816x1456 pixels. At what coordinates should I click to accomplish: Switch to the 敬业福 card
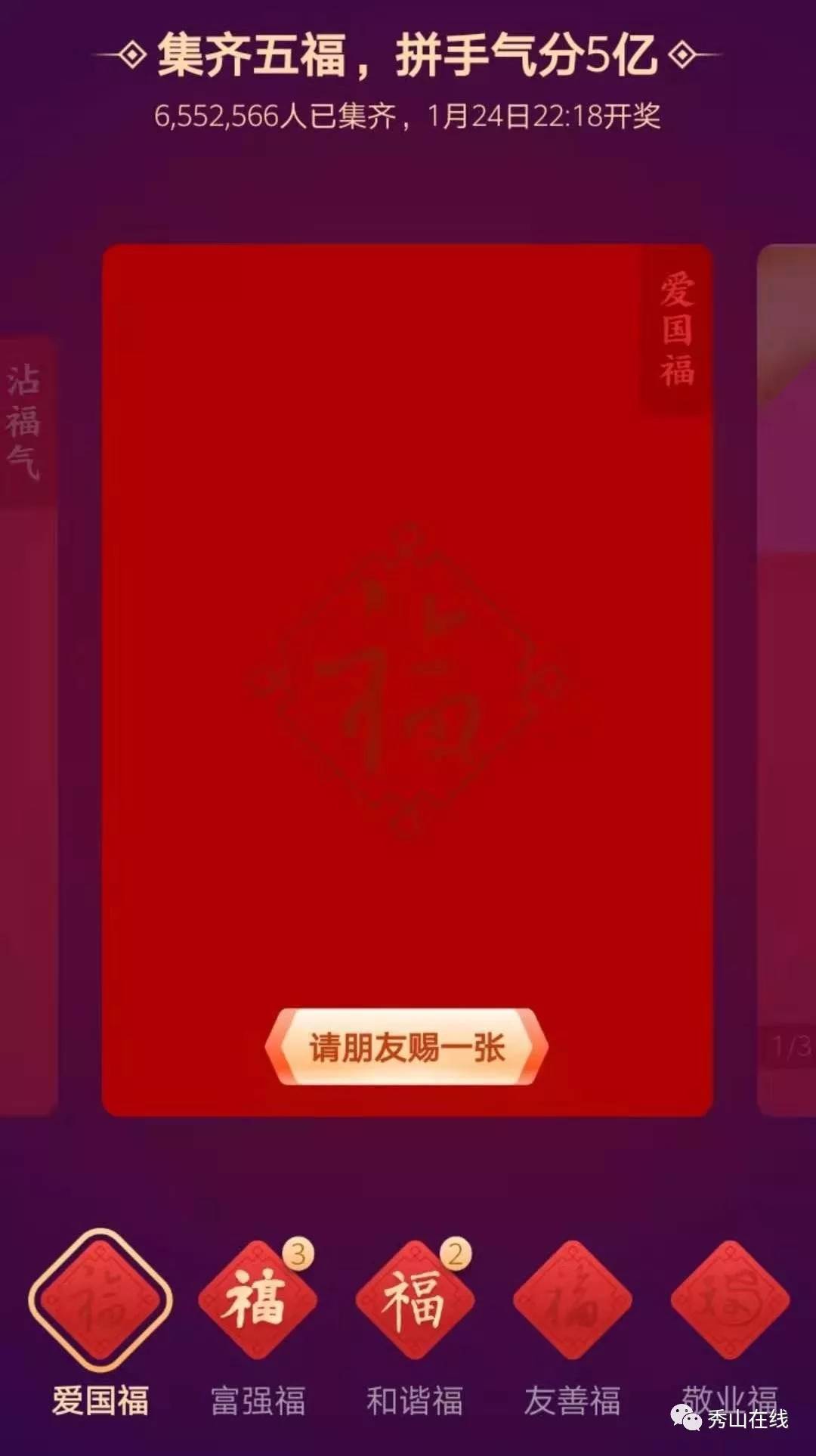tap(729, 1301)
